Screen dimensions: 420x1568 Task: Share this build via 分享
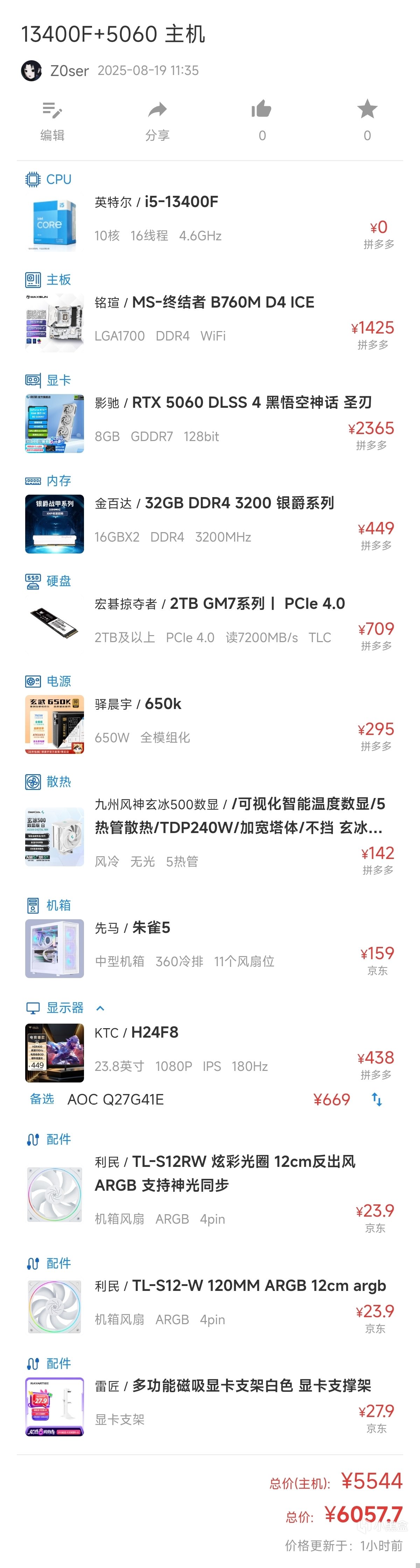click(x=157, y=111)
